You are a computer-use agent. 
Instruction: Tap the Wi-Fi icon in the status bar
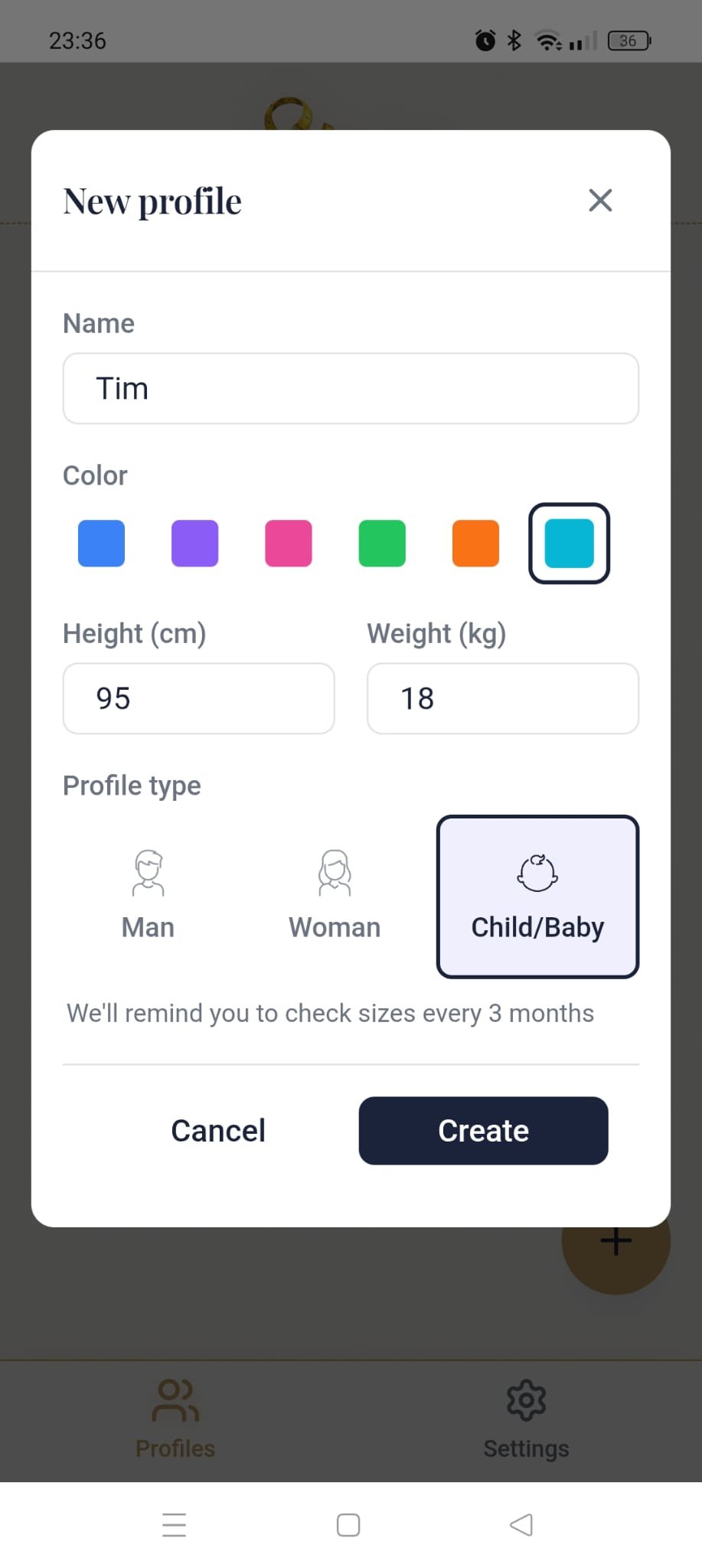(x=546, y=41)
